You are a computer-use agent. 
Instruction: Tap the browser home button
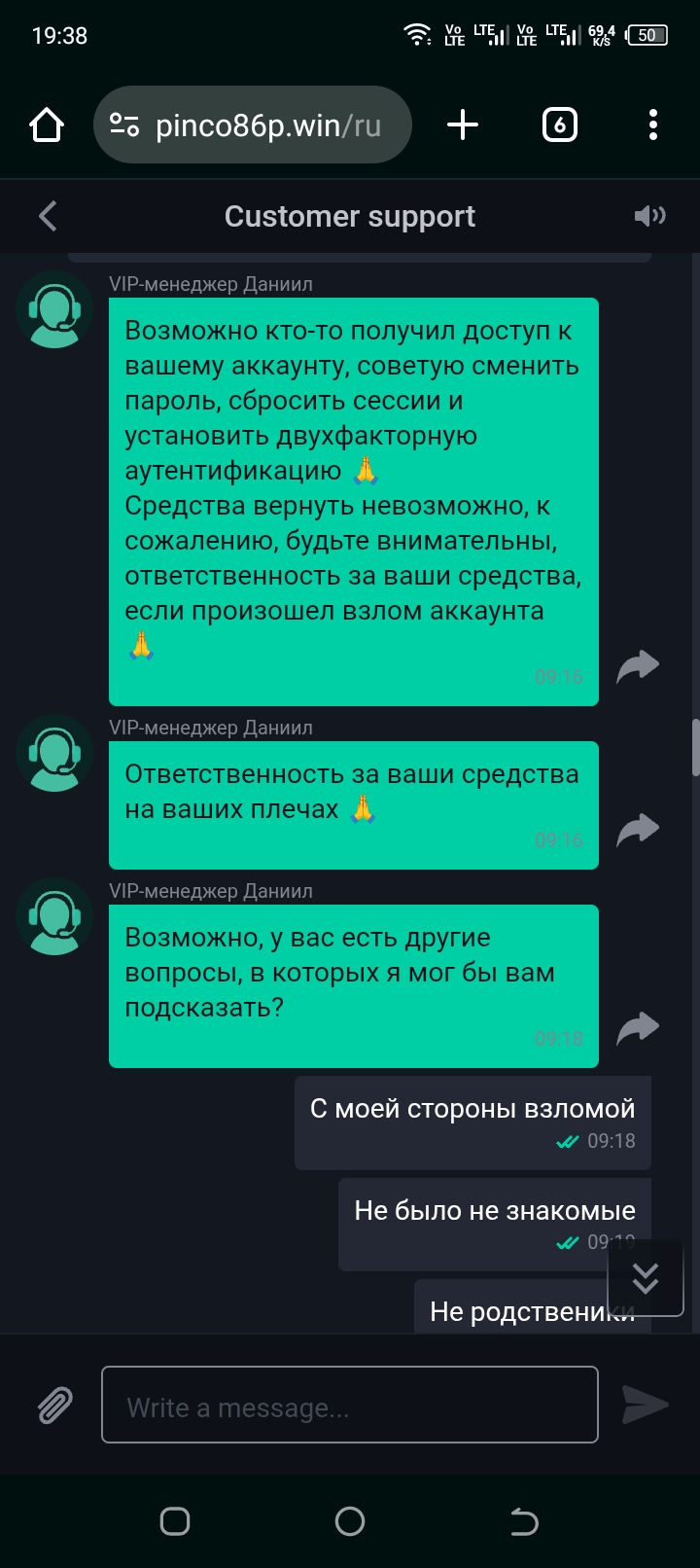[47, 125]
